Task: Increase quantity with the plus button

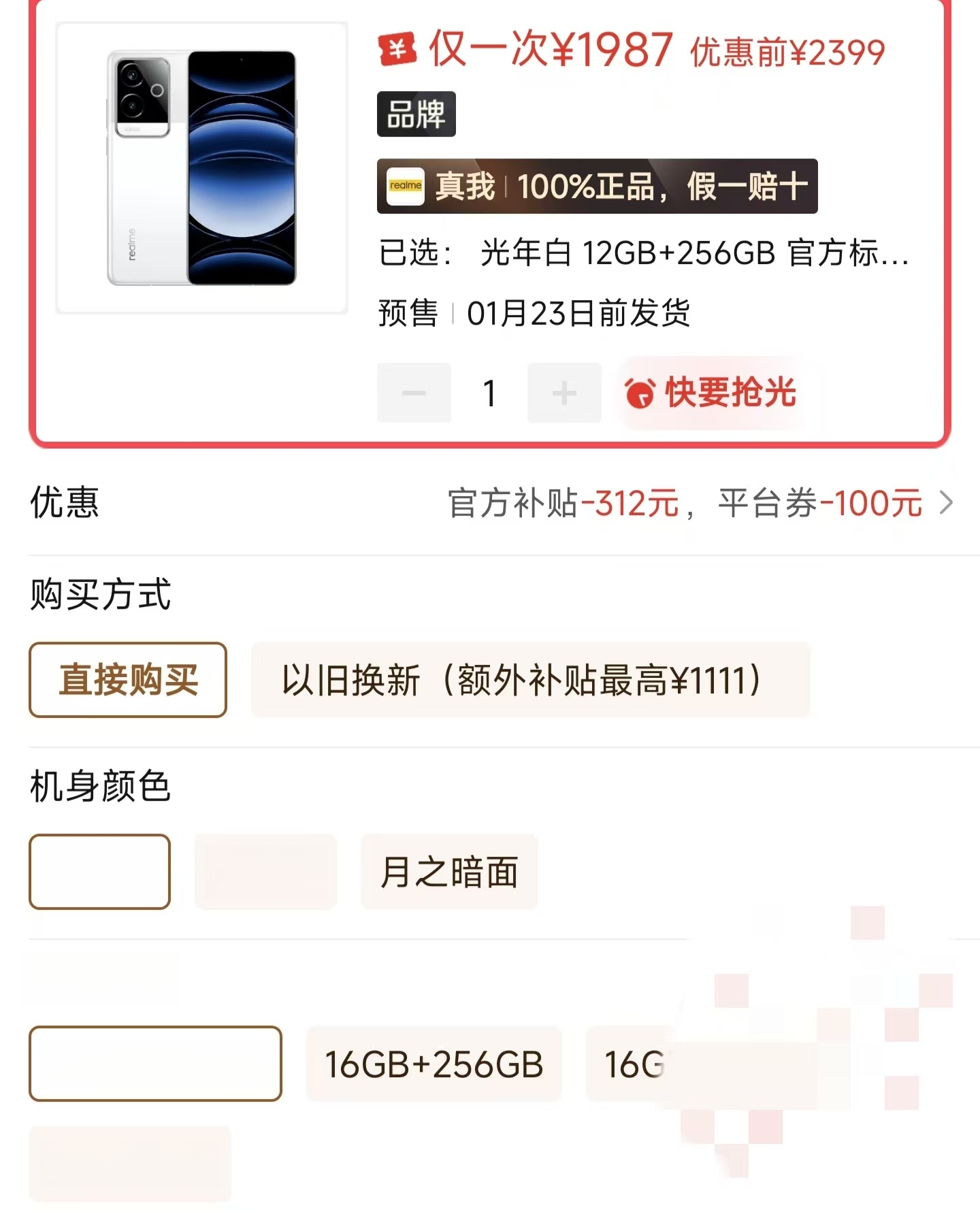Action: pos(564,393)
